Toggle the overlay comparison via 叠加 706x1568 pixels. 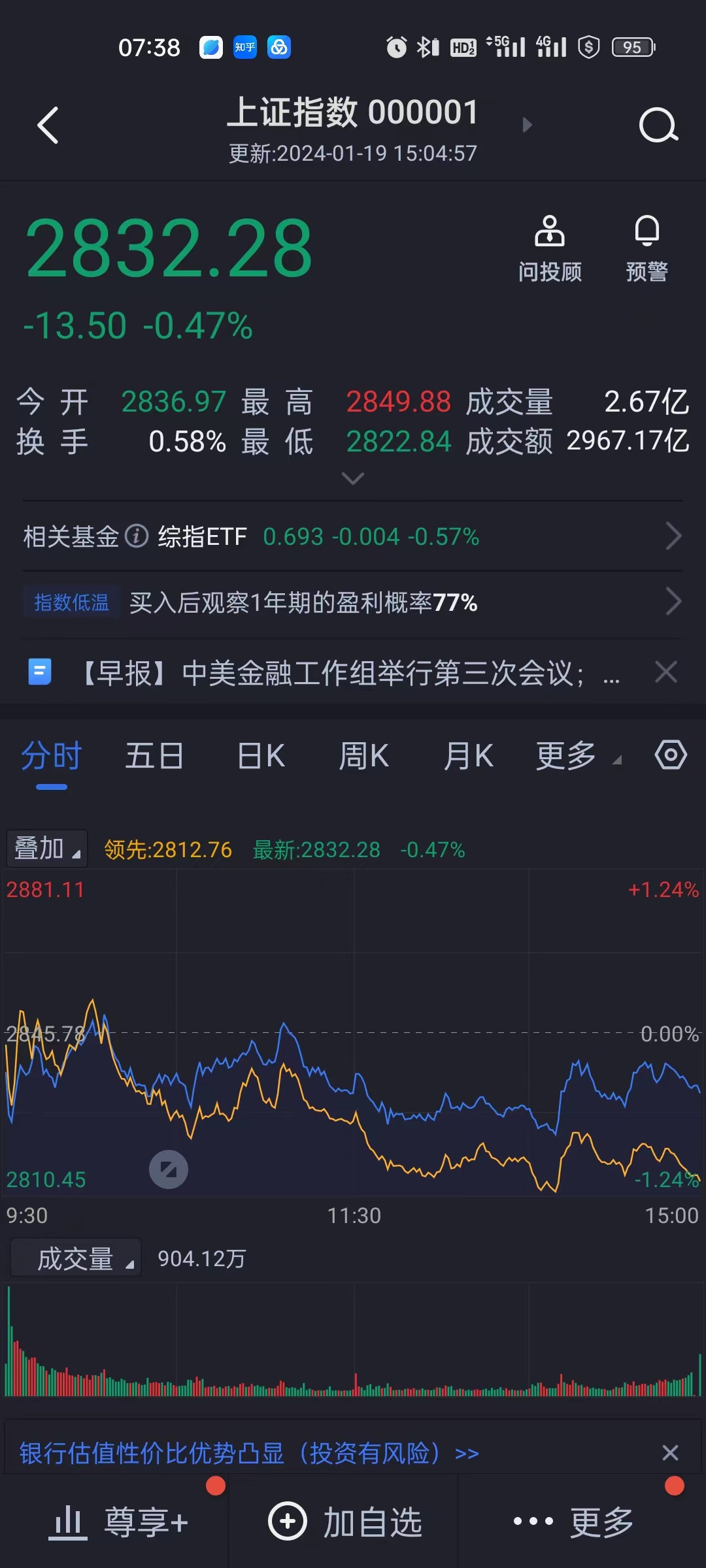click(46, 848)
